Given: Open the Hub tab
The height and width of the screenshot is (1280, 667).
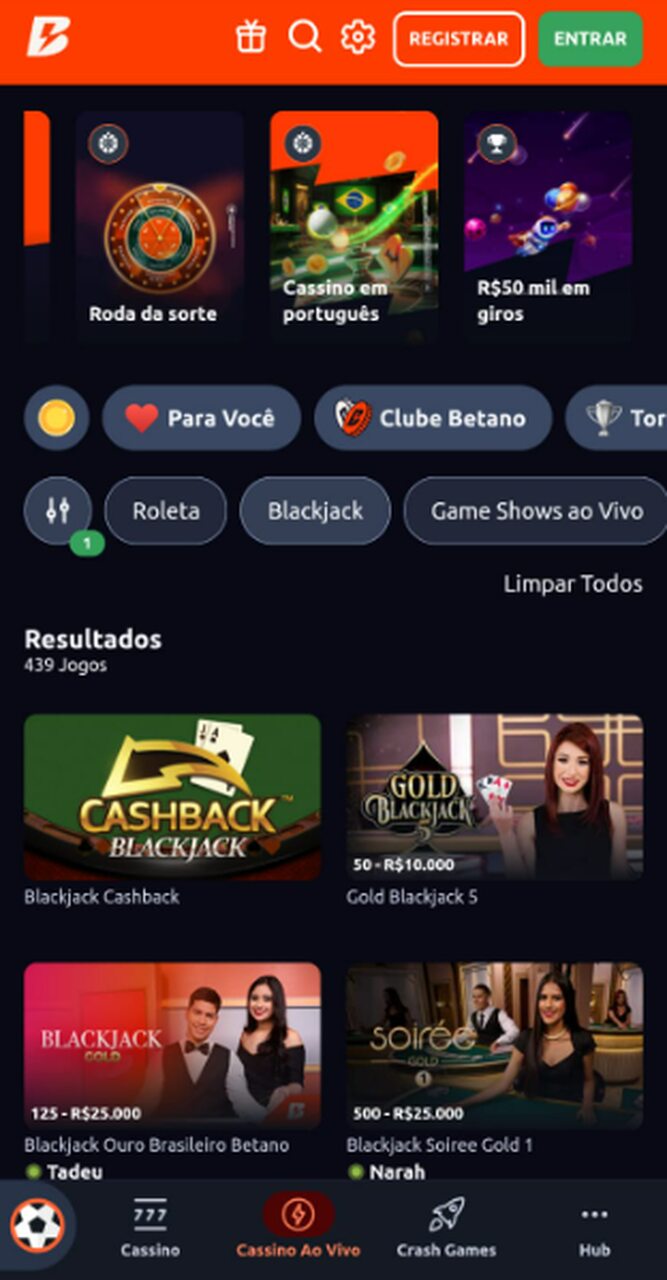Looking at the screenshot, I should click(594, 1229).
